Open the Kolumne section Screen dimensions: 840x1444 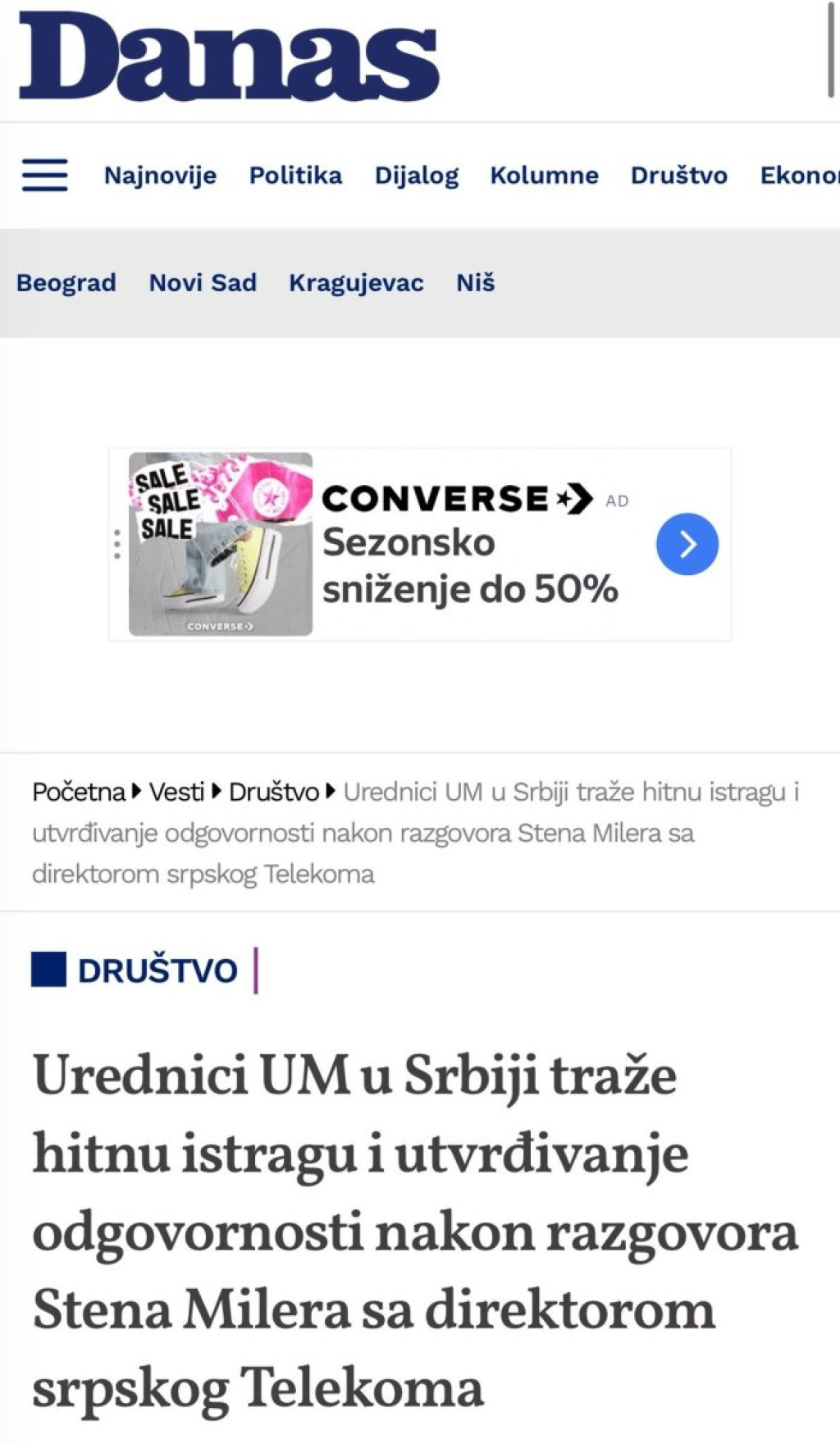[x=544, y=176]
